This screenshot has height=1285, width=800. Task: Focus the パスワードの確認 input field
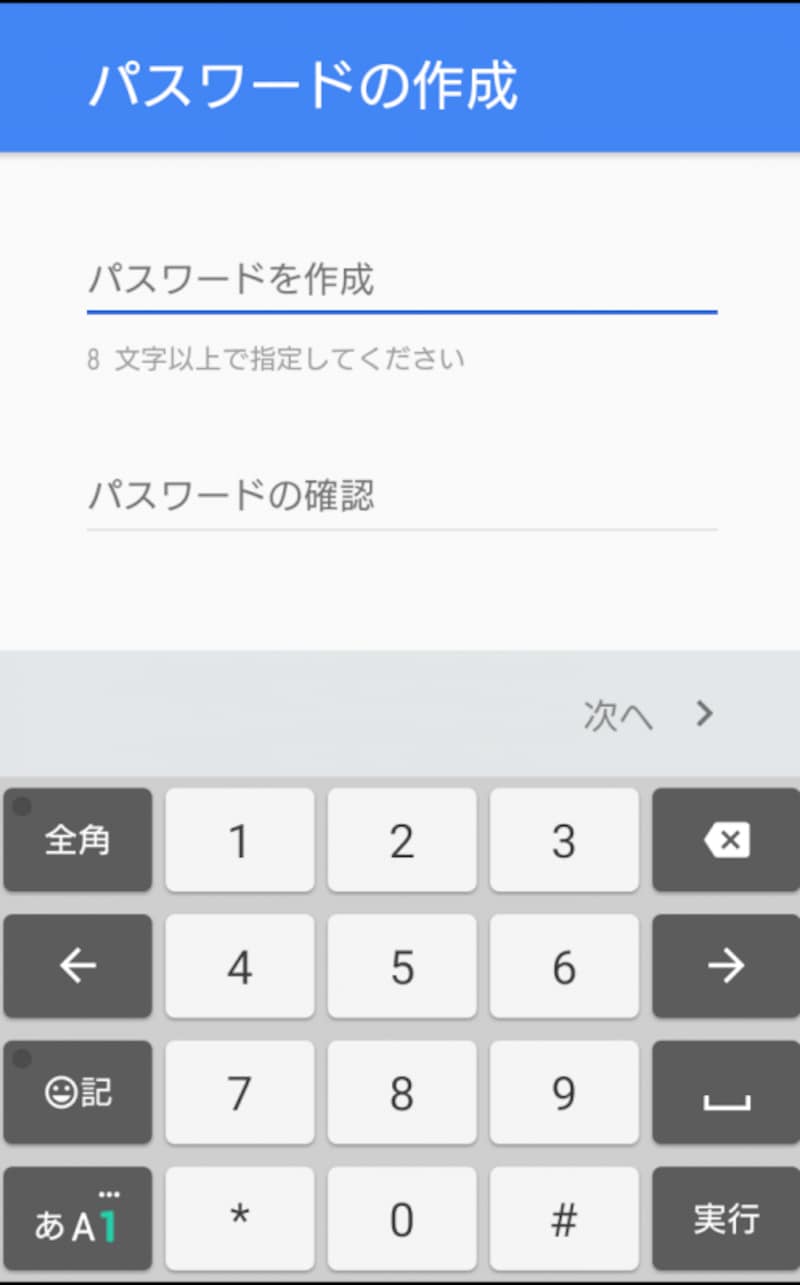click(400, 497)
